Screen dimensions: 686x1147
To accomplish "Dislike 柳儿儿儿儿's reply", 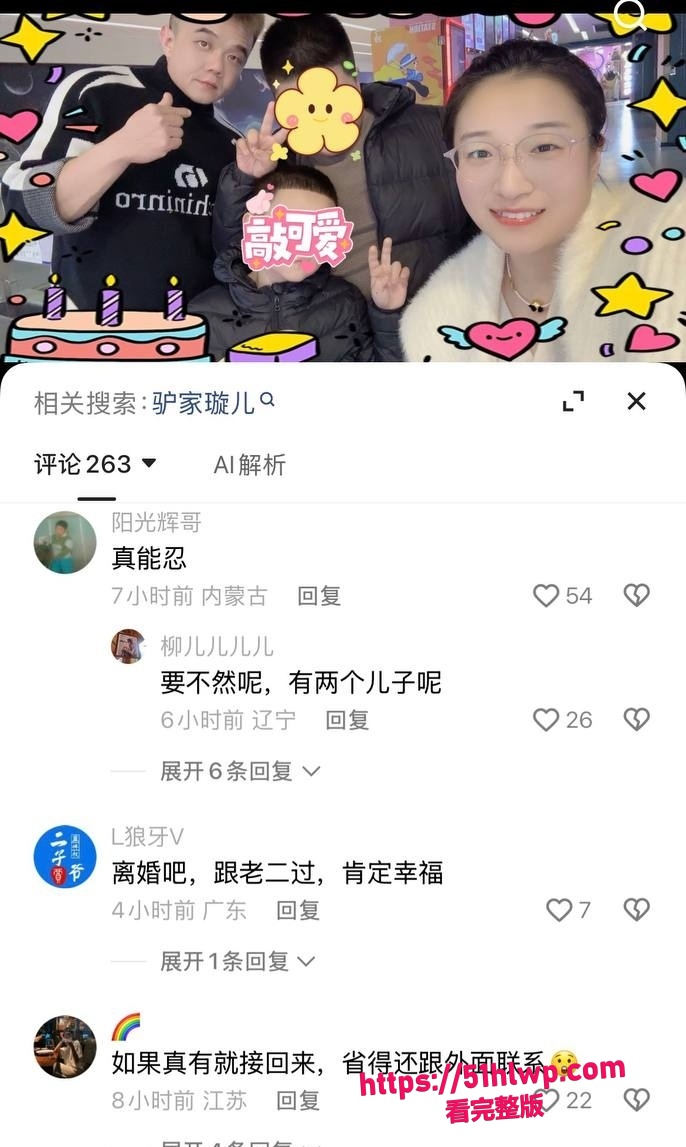I will click(636, 720).
